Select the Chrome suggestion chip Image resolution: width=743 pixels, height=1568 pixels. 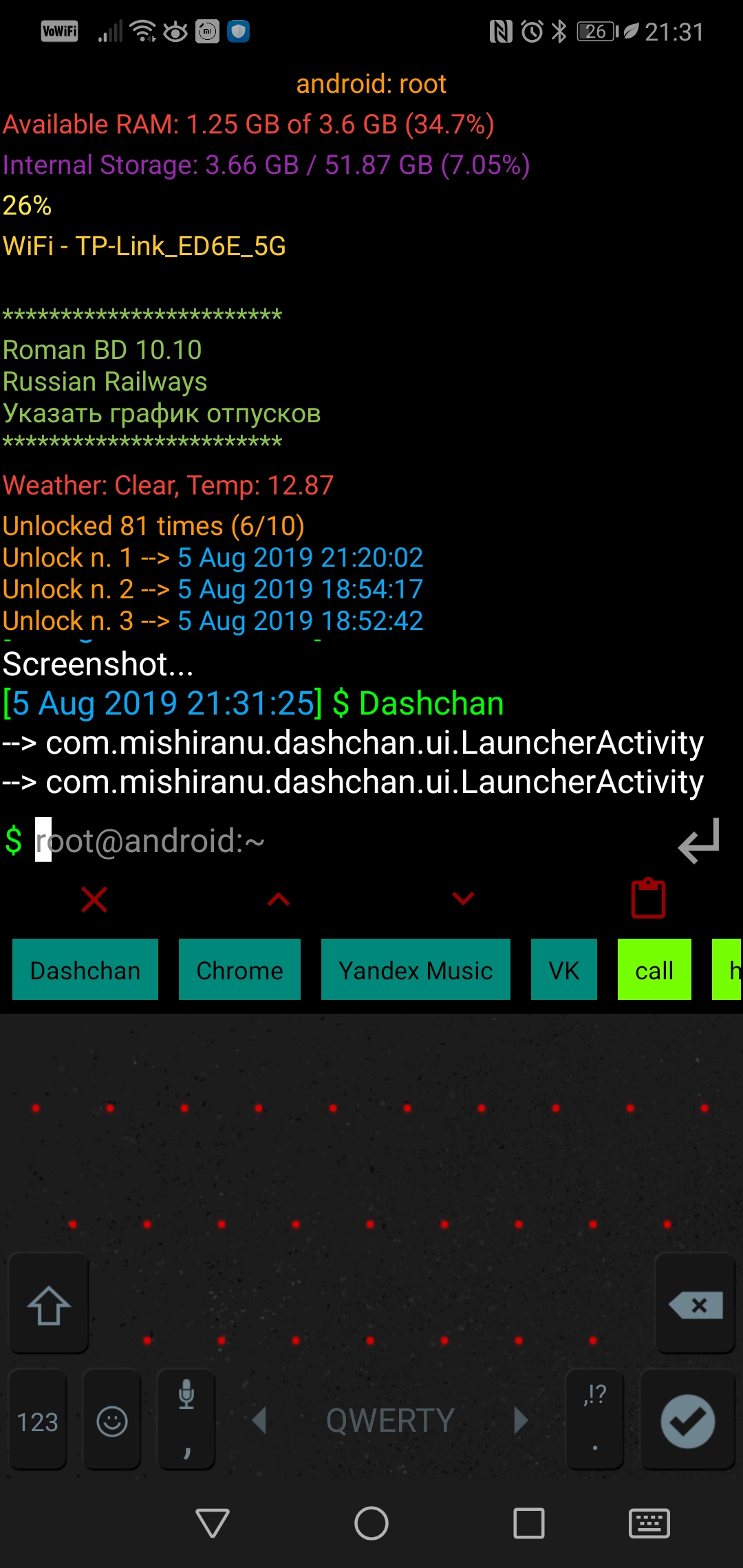(239, 970)
